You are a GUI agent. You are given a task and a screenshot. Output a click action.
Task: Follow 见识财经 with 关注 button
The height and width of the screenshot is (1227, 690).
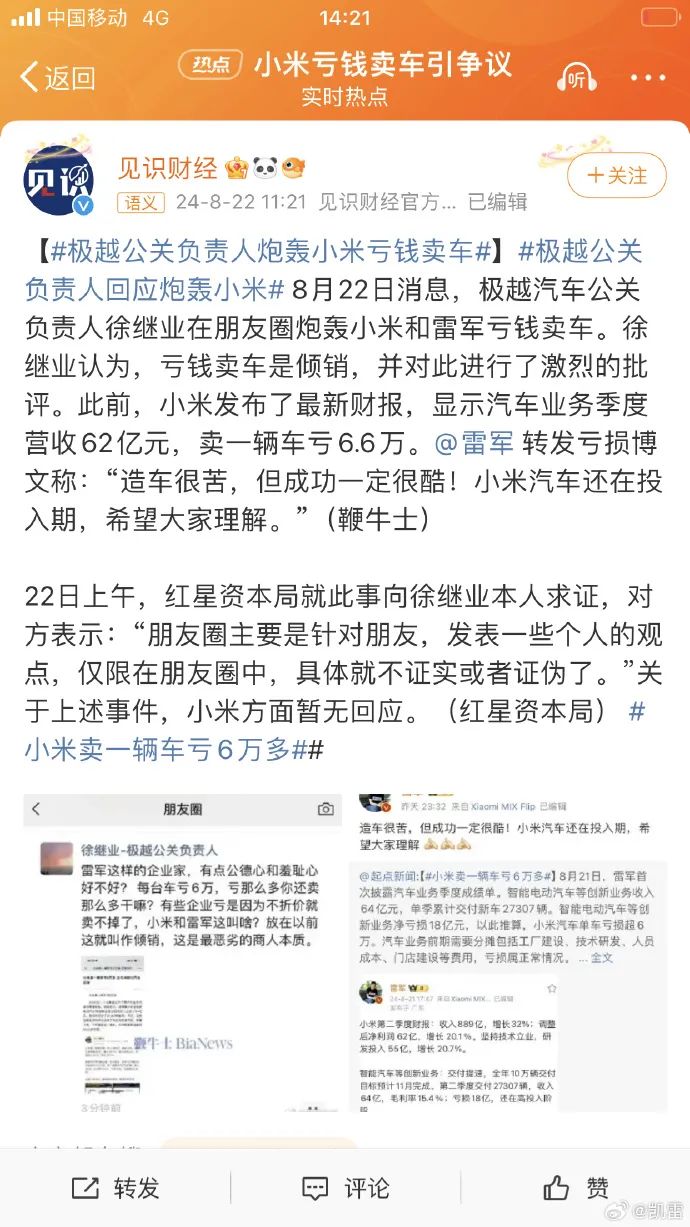coord(616,176)
